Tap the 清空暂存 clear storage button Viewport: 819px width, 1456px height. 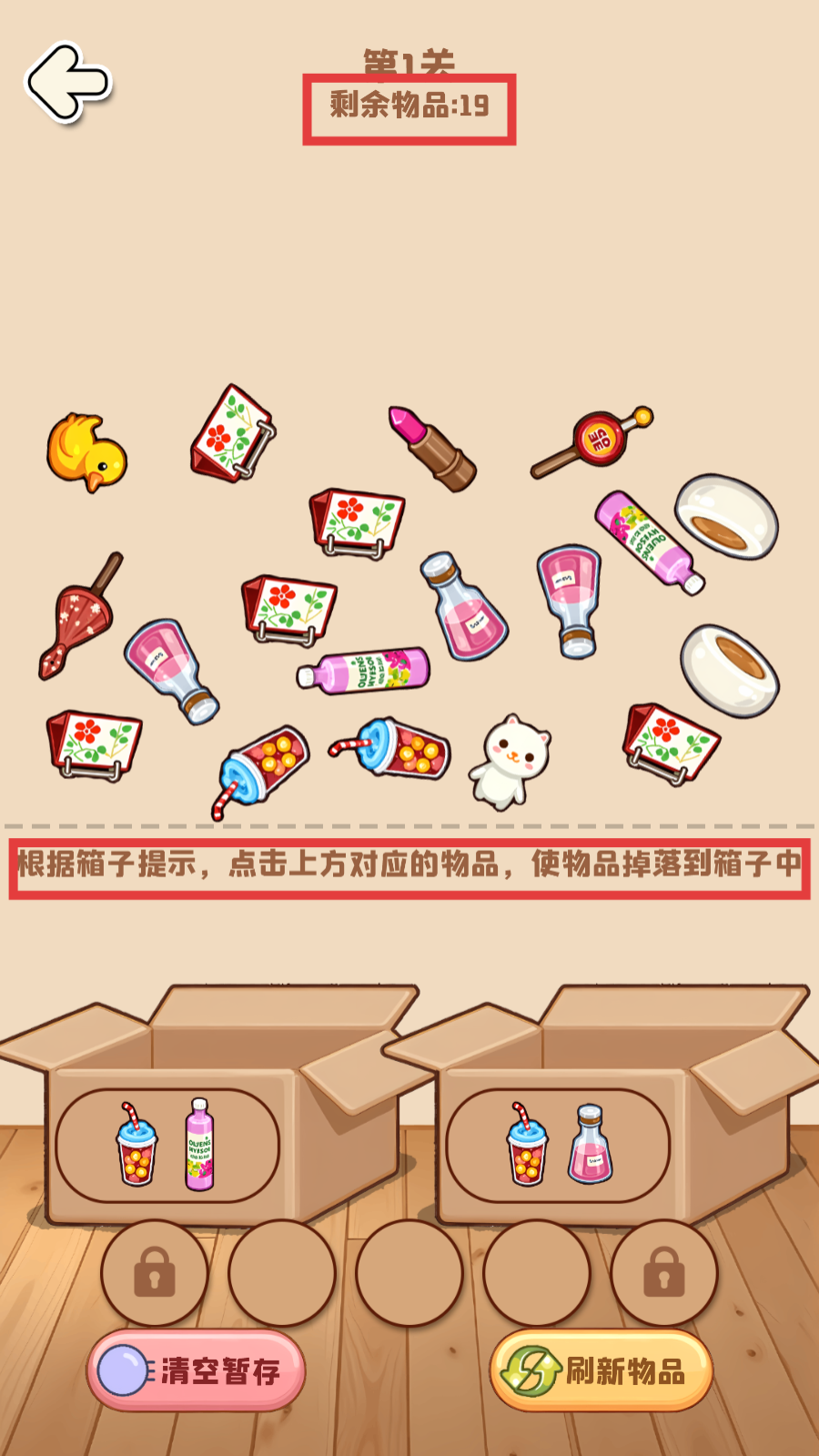(197, 1370)
